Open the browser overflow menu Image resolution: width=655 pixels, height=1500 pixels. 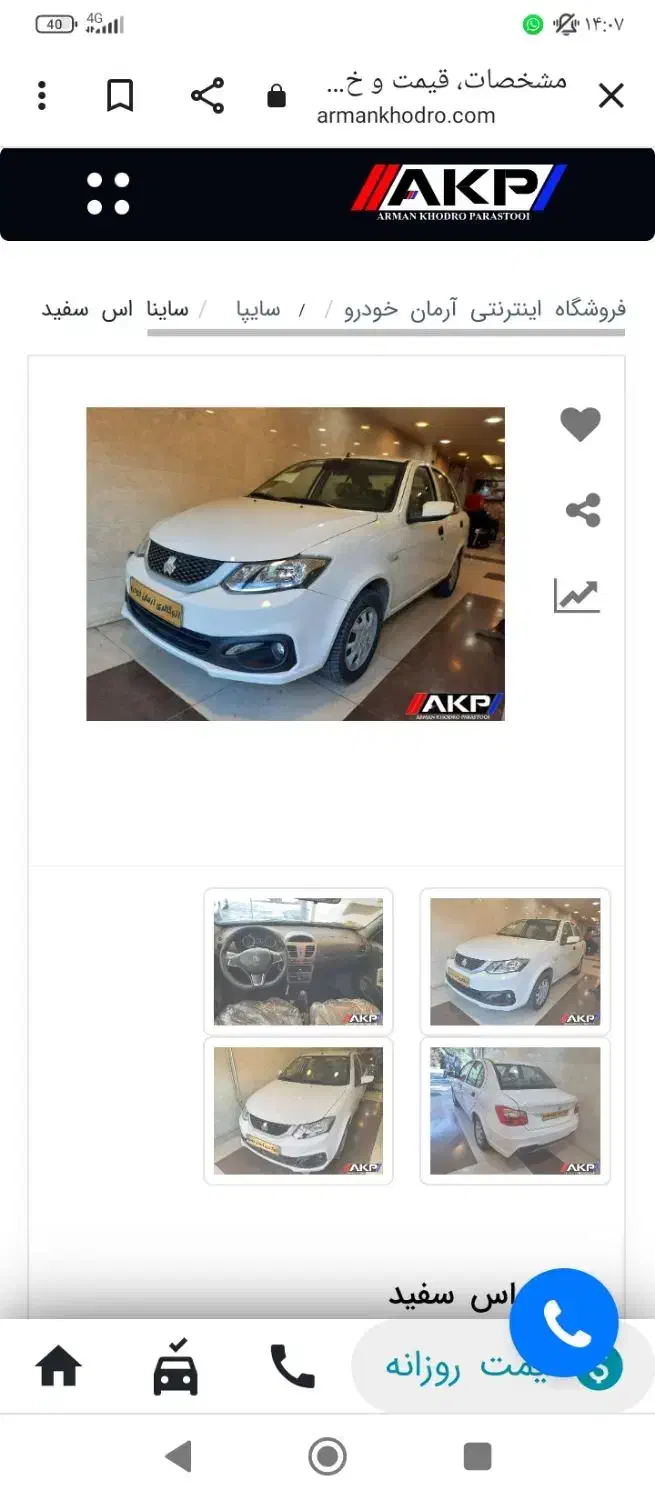(x=41, y=96)
